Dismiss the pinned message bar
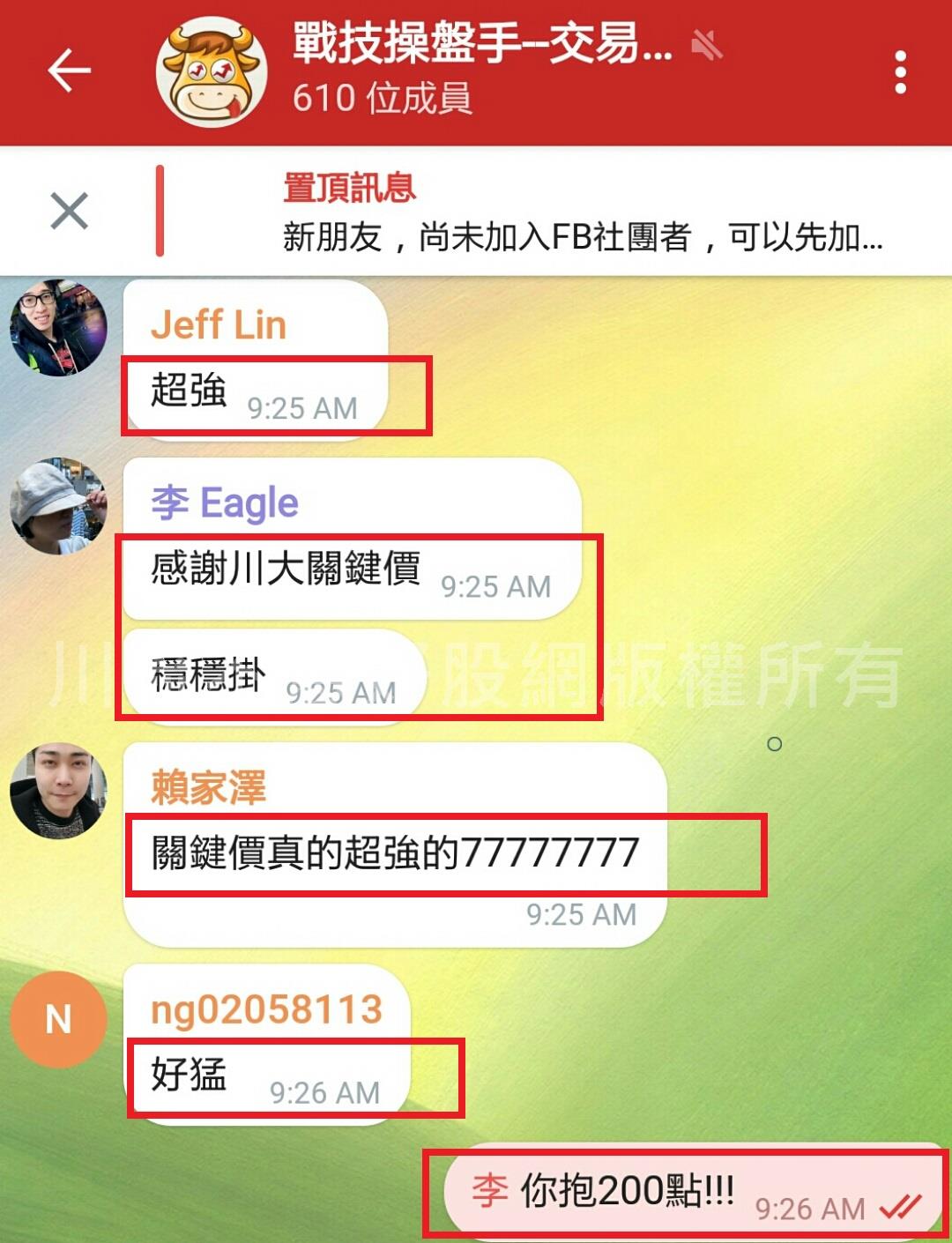 tap(70, 212)
